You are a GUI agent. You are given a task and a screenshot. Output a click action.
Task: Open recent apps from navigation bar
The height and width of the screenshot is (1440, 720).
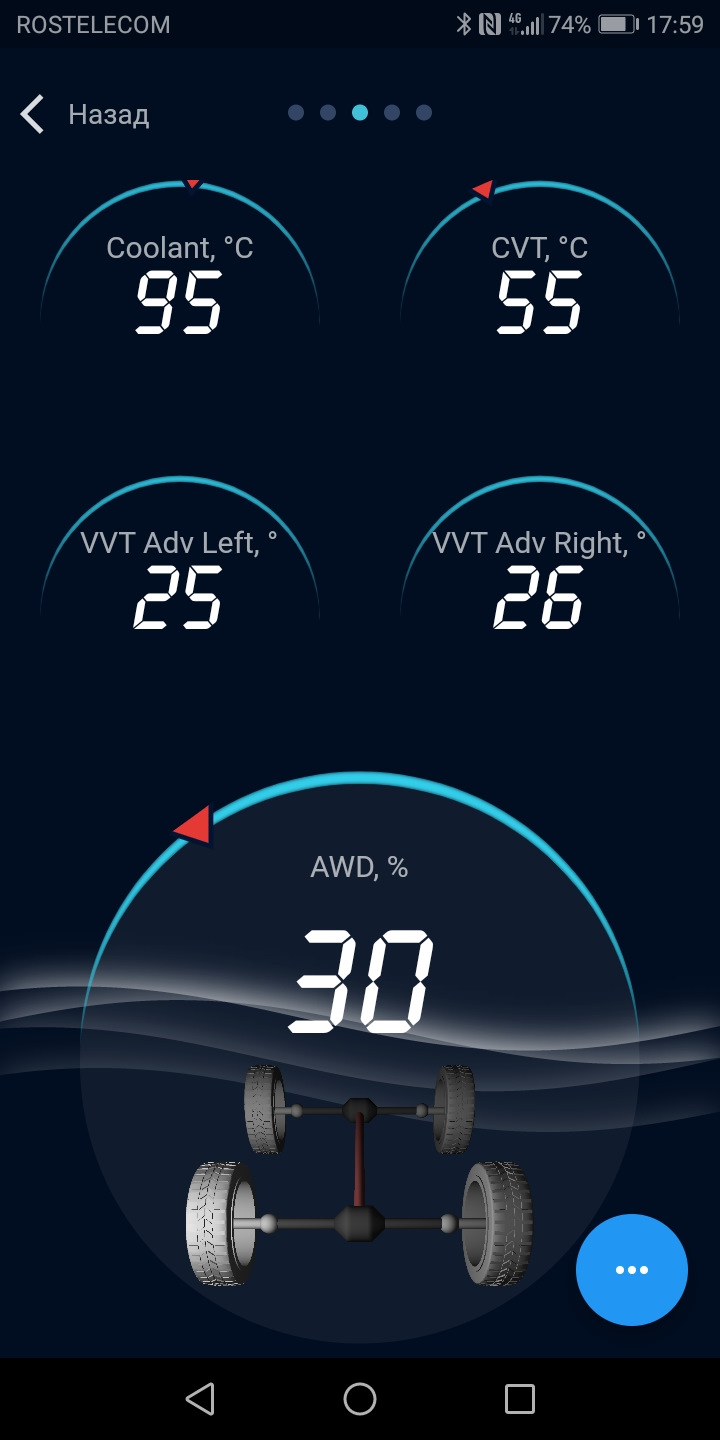pyautogui.click(x=520, y=1398)
